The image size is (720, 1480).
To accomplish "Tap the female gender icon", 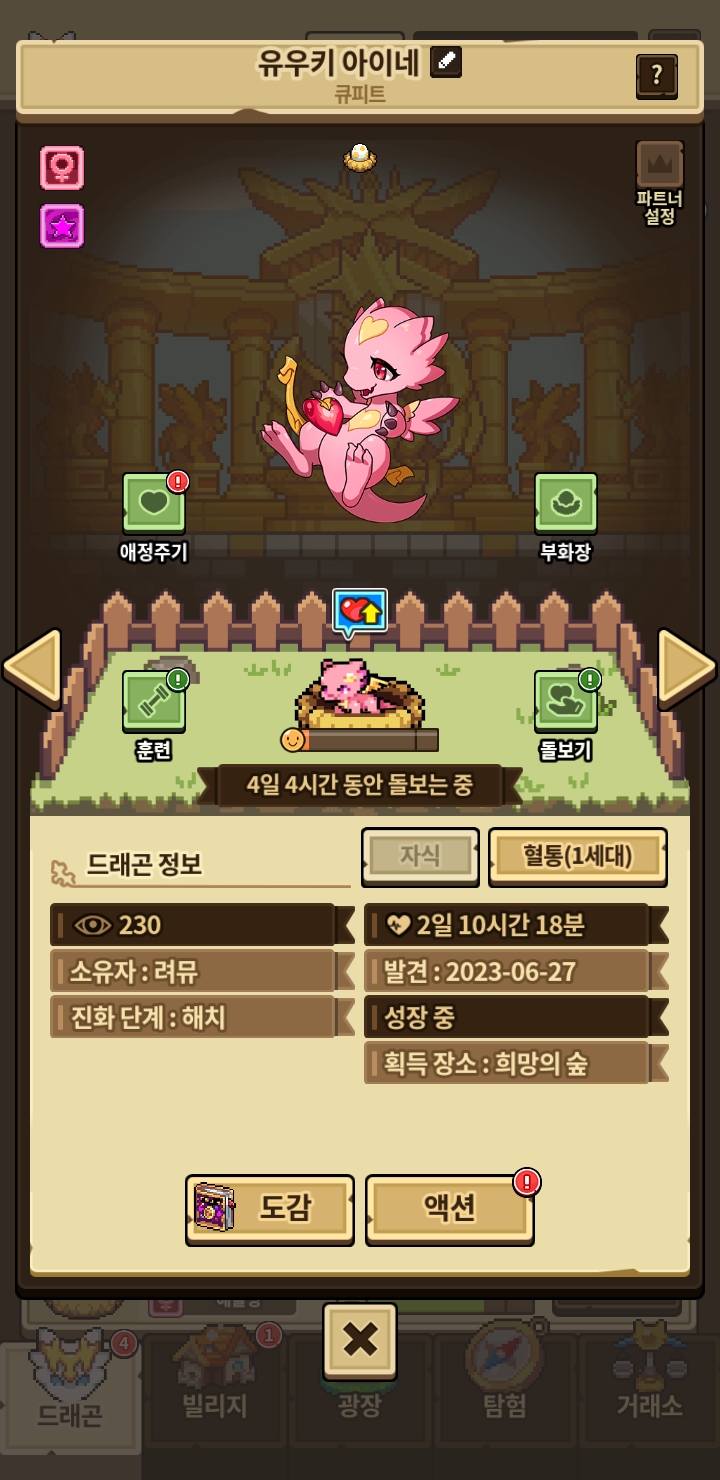I will coord(62,168).
